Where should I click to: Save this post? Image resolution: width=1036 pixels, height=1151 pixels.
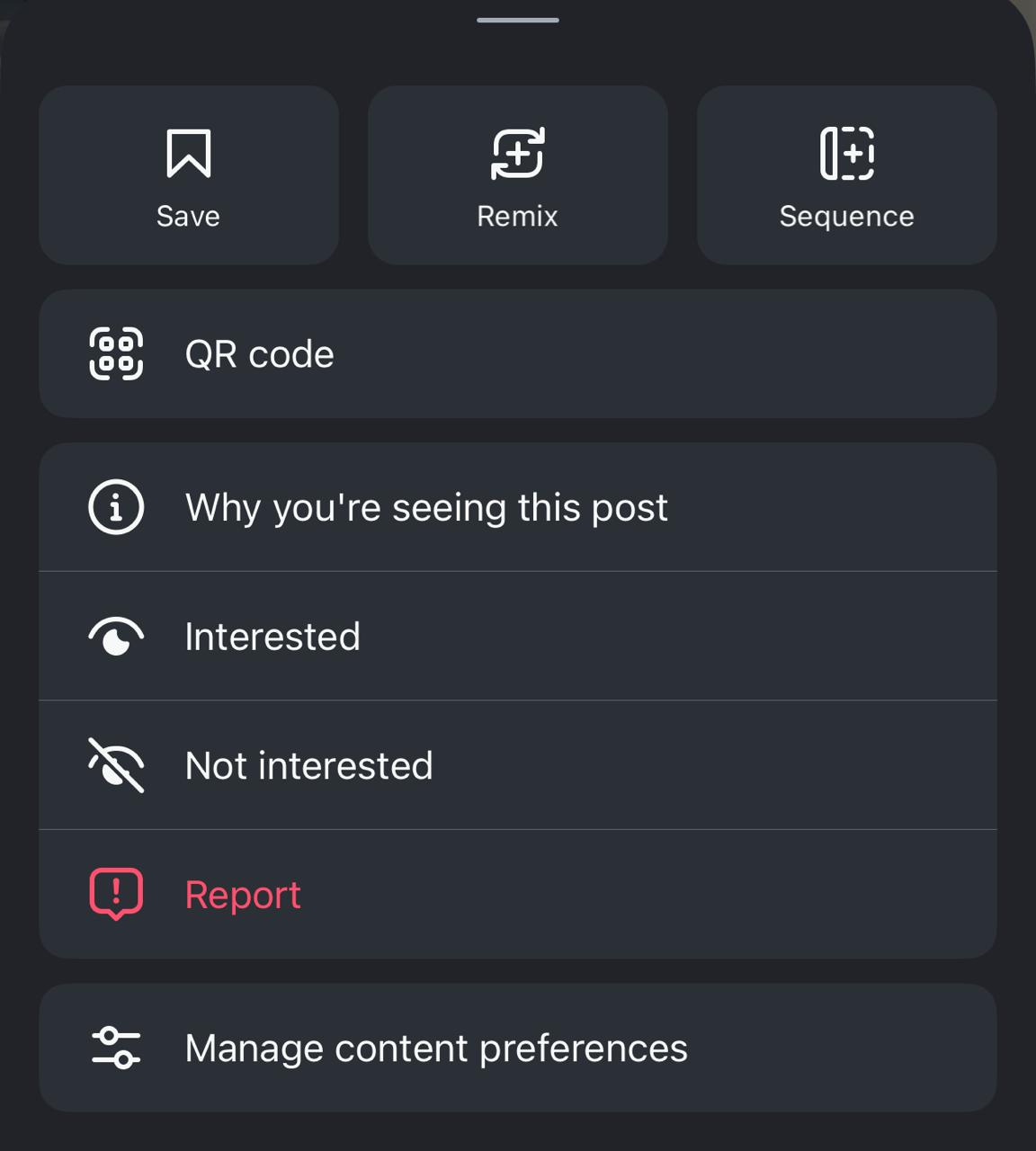[x=189, y=175]
